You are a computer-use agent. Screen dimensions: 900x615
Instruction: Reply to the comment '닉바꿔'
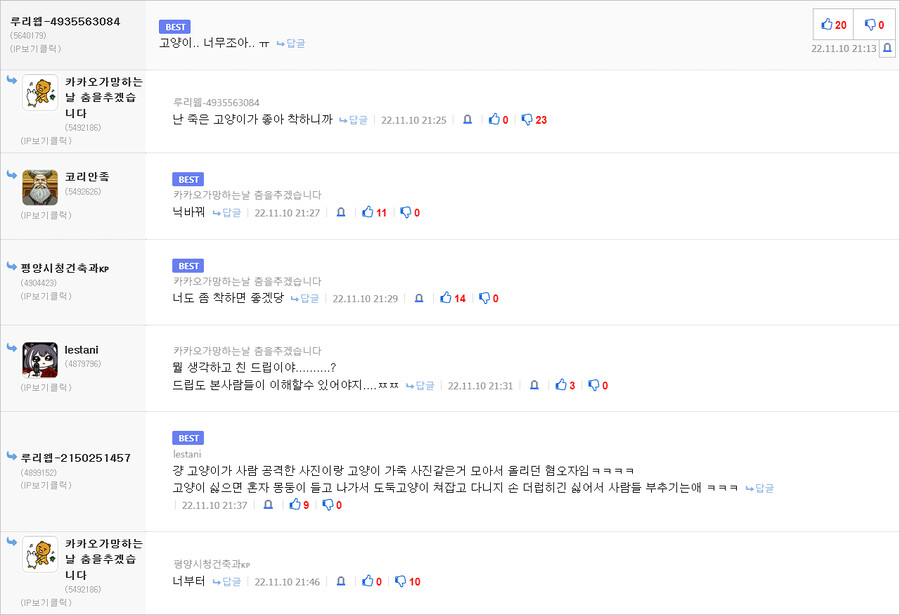coord(226,213)
